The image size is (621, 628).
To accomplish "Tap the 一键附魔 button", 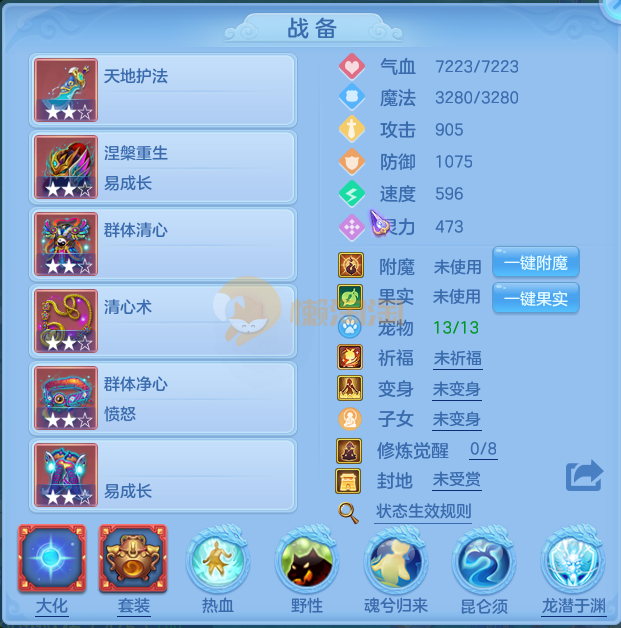I will (x=535, y=263).
